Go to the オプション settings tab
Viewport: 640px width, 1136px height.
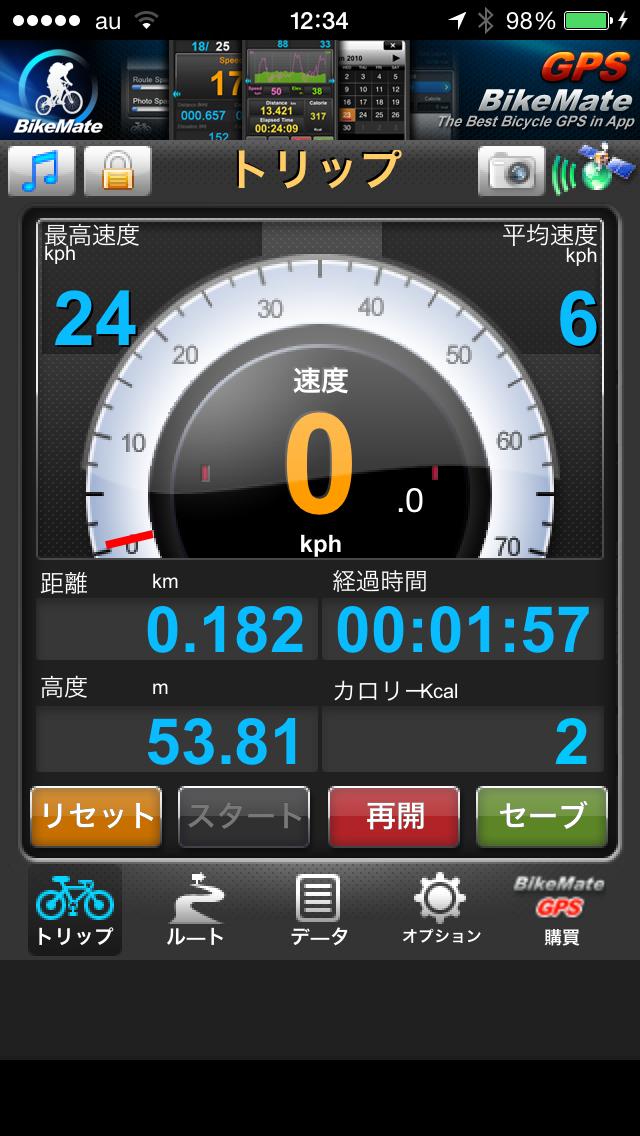tap(441, 910)
